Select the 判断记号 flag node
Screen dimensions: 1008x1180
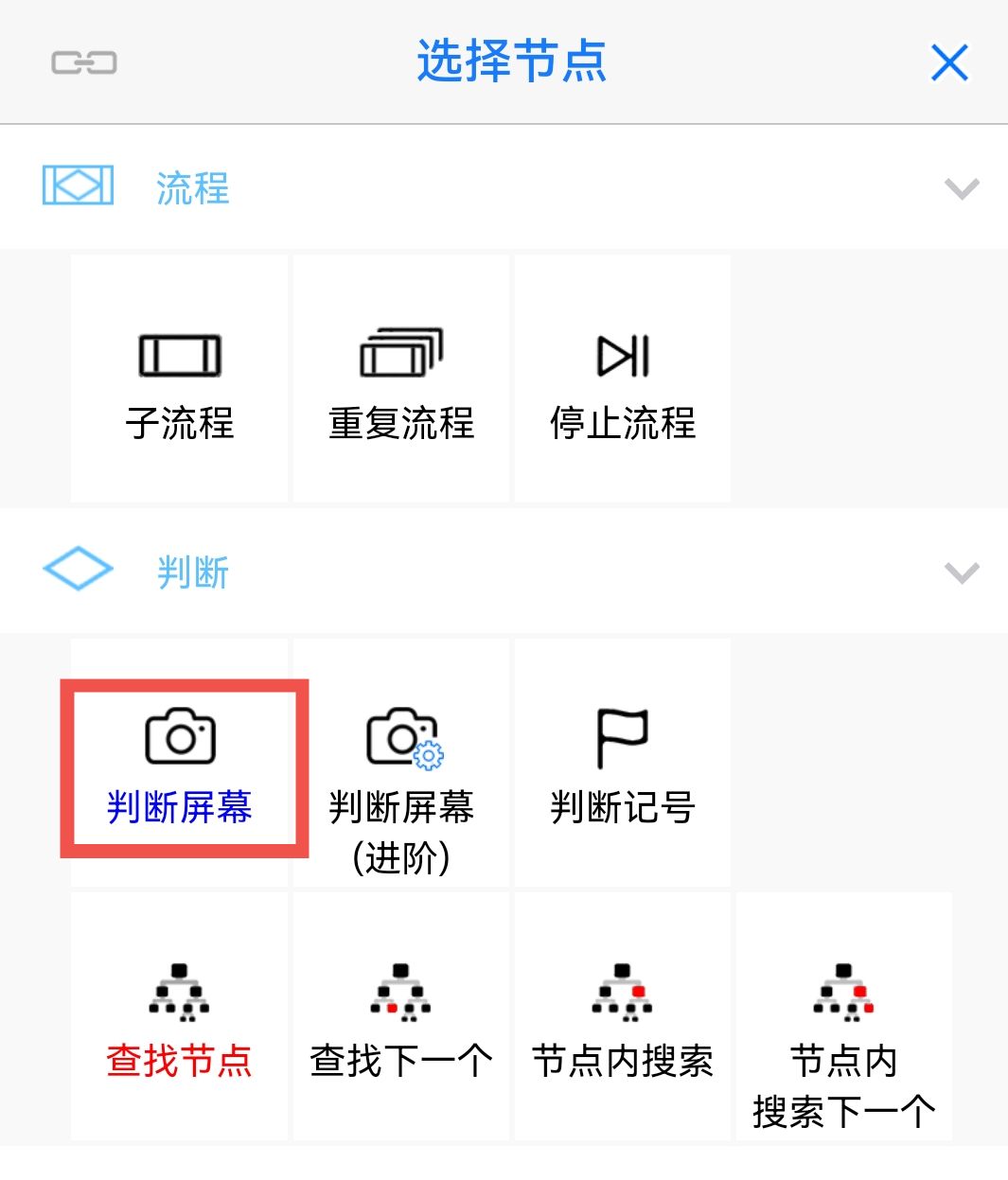[x=623, y=765]
